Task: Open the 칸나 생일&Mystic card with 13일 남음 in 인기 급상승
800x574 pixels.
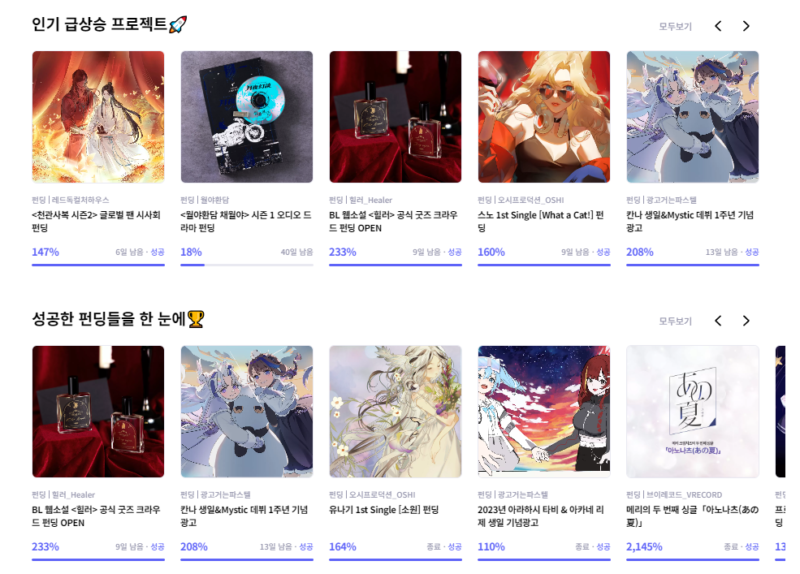Action: [692, 117]
